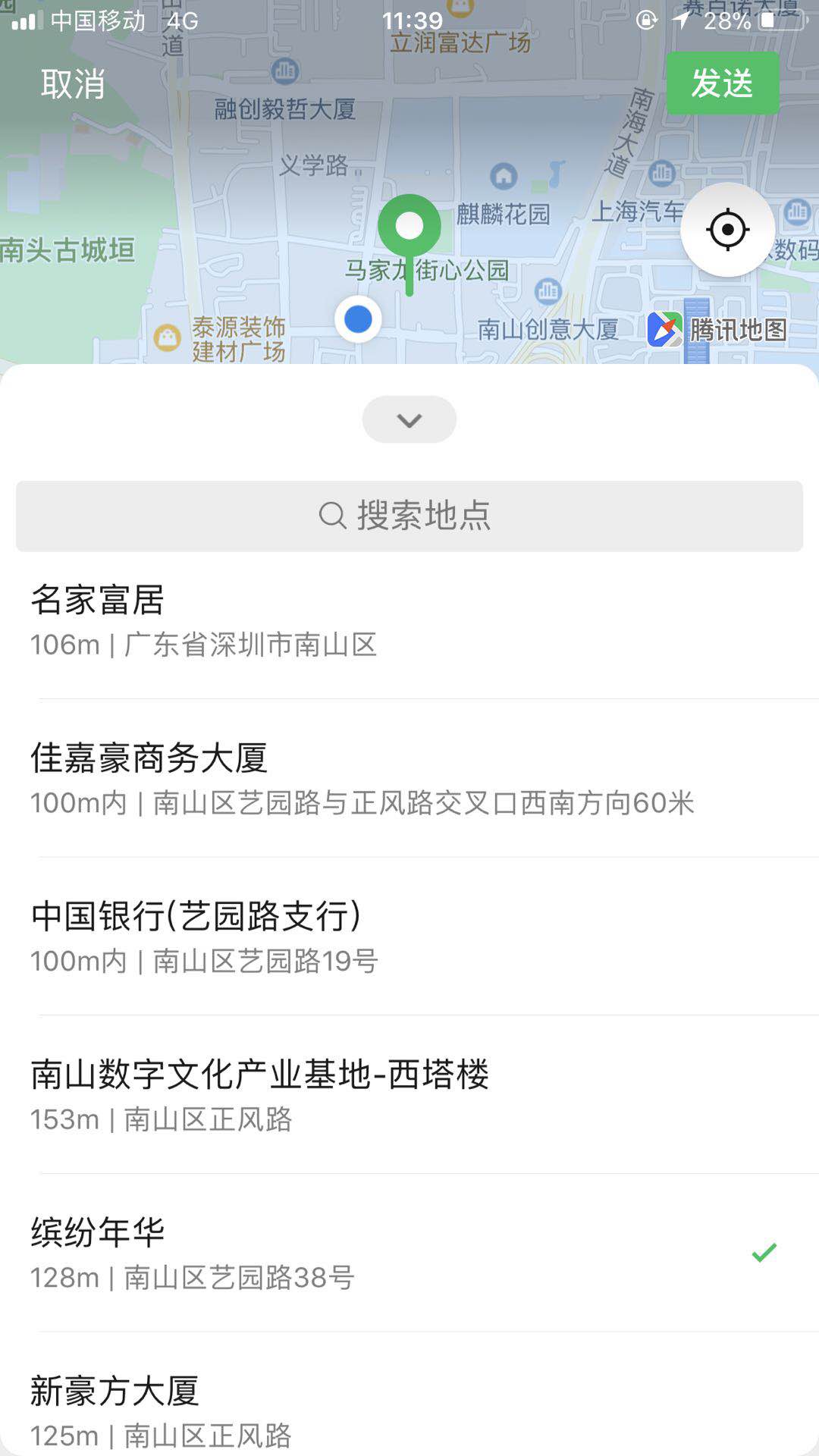Image resolution: width=819 pixels, height=1456 pixels.
Task: Open the 搜索地点 search field
Action: (x=409, y=516)
